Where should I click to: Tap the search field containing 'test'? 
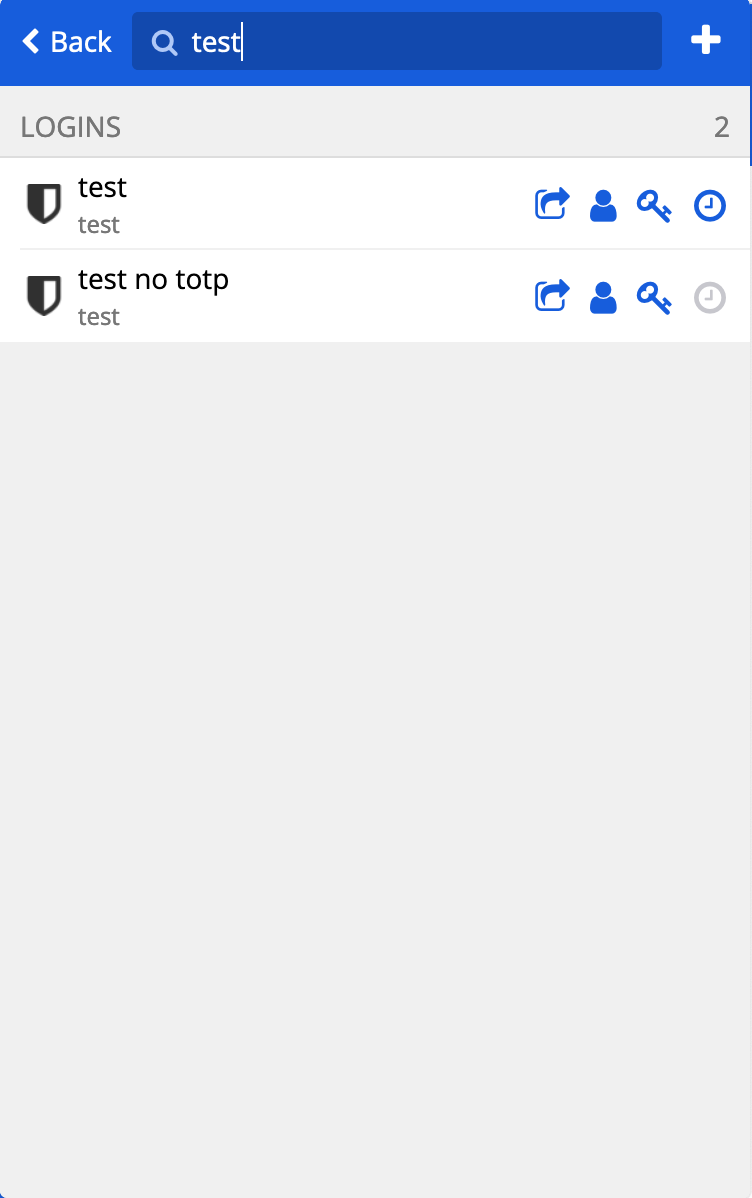(x=397, y=41)
